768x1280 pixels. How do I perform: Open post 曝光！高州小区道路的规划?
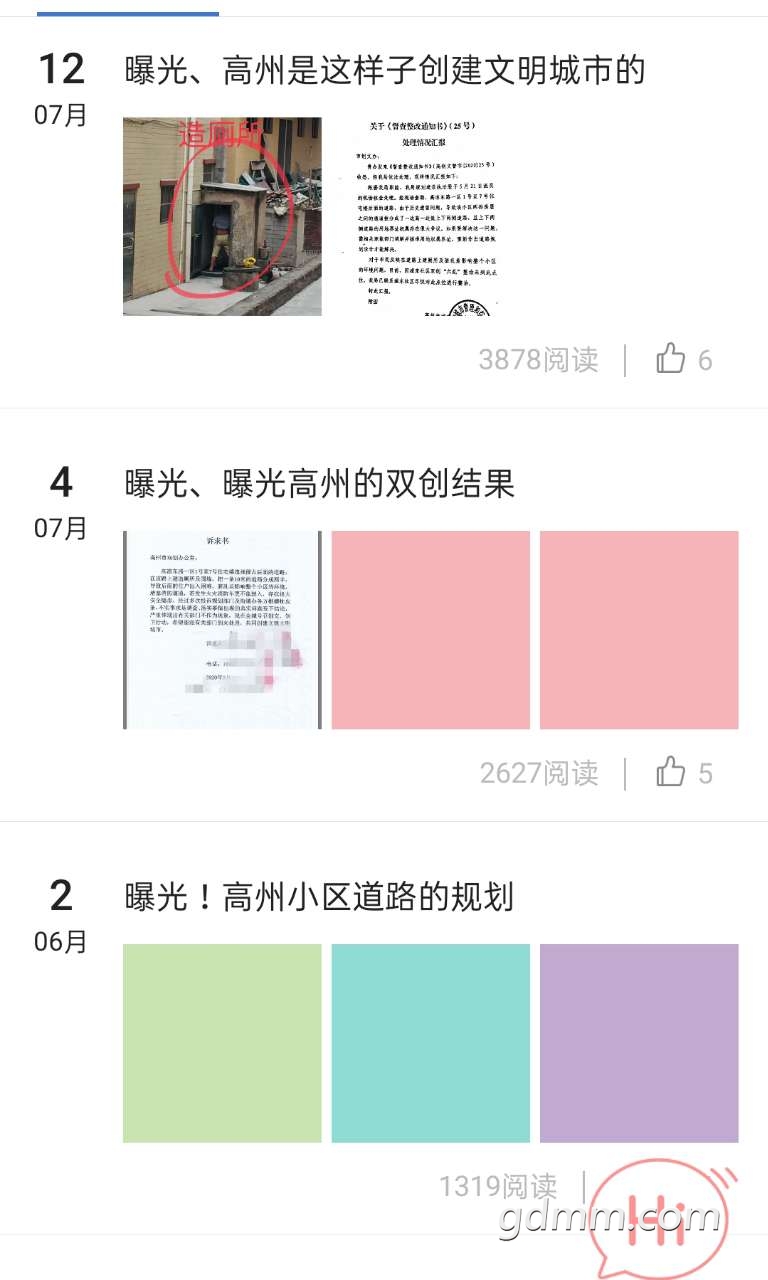[320, 897]
